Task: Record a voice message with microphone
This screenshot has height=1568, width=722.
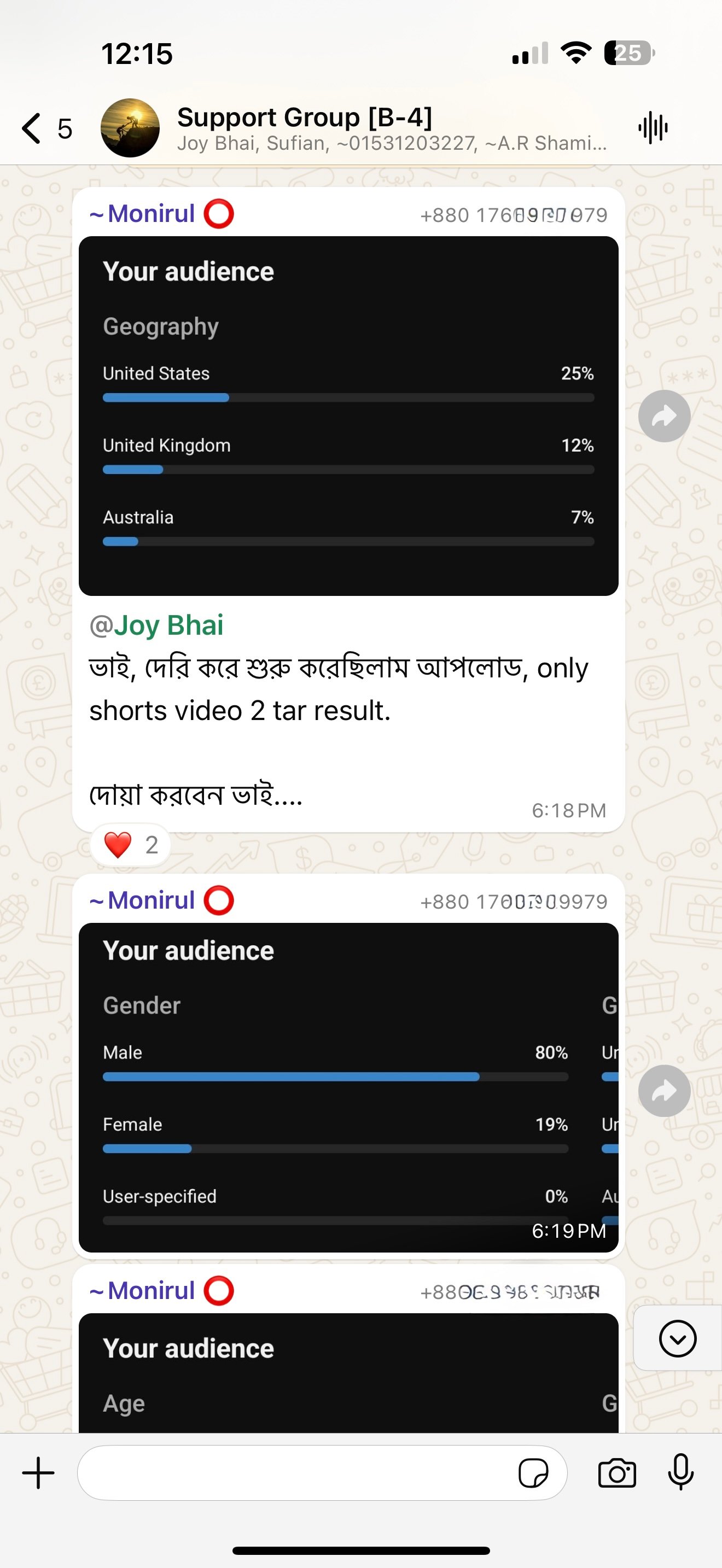Action: pos(680,1473)
